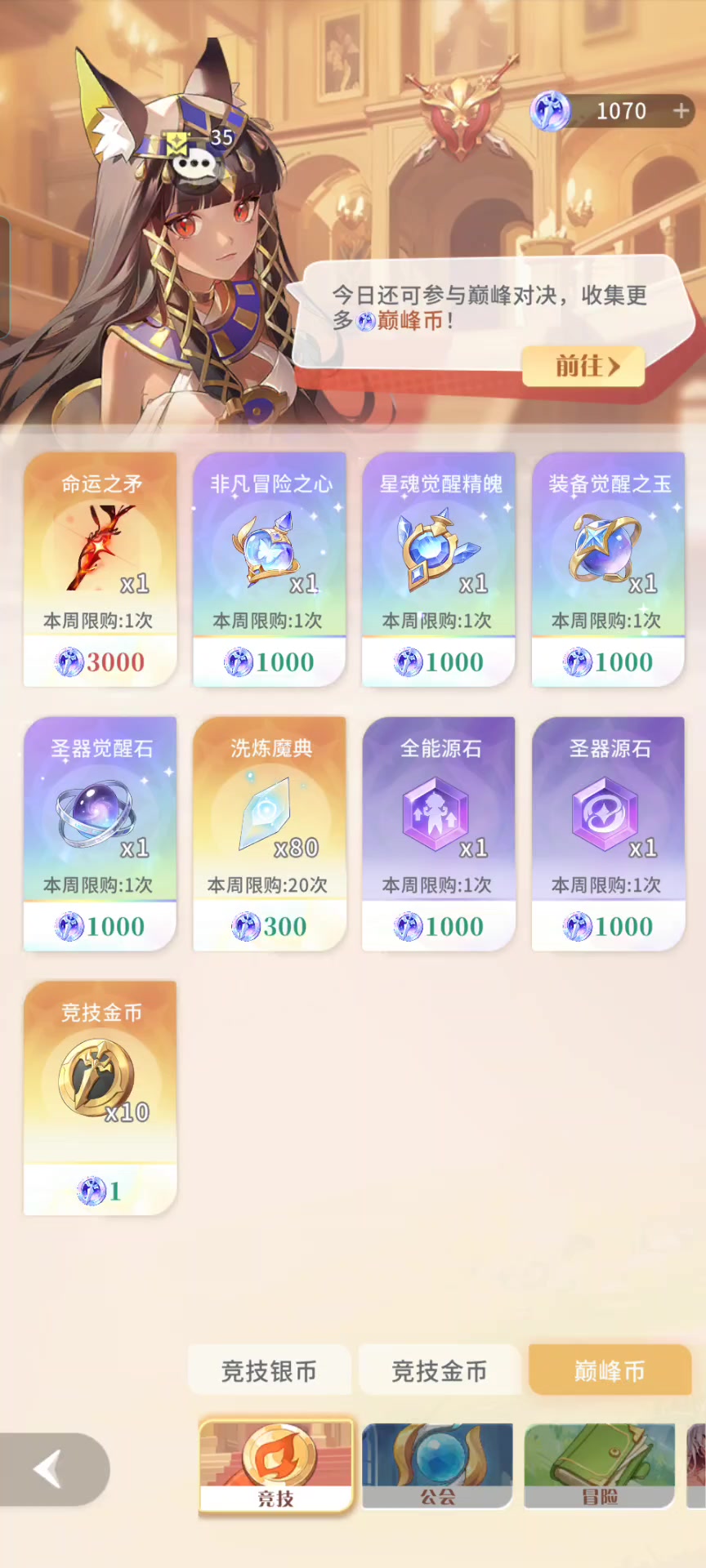Switch to the 竞技银币 tab
This screenshot has height=1568, width=706.
270,1370
